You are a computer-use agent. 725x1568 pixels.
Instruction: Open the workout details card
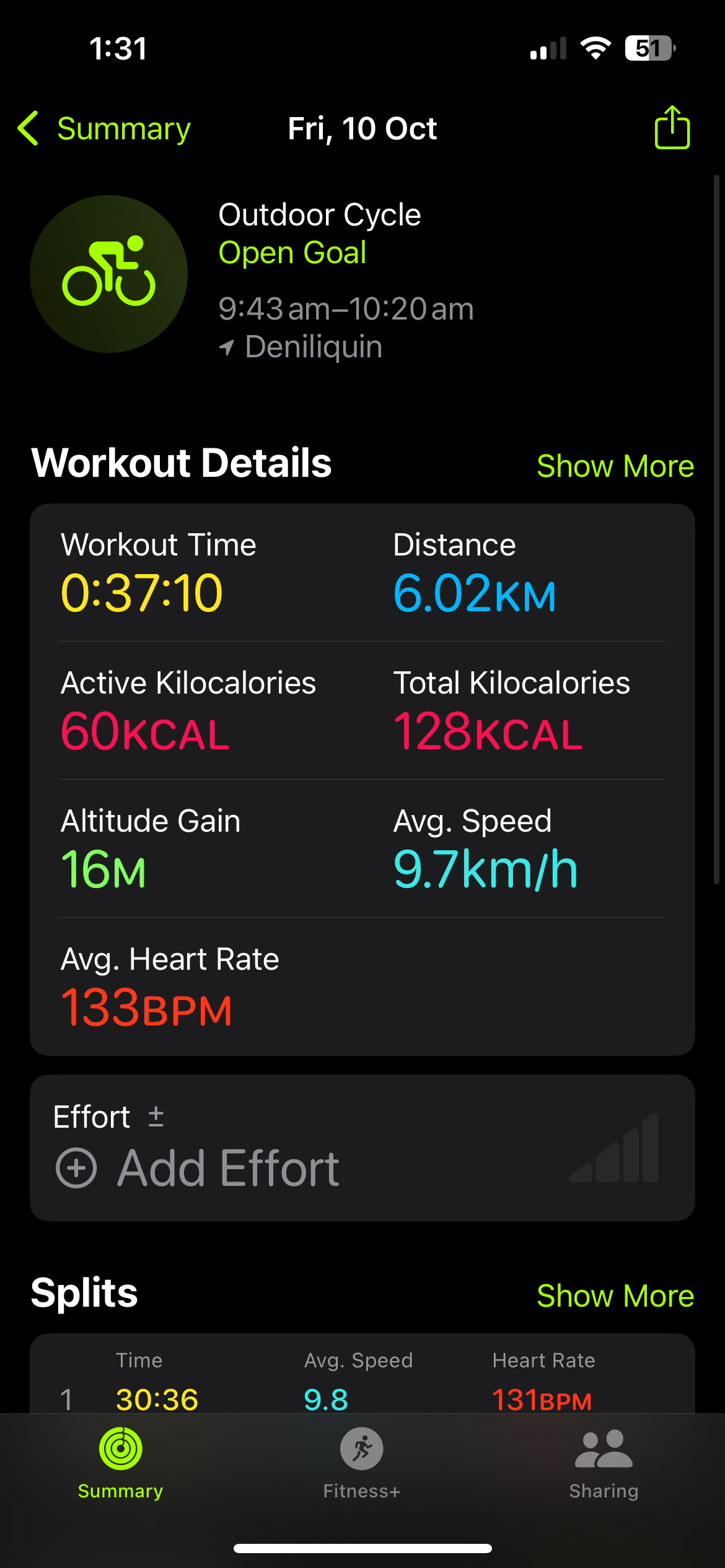click(x=362, y=779)
